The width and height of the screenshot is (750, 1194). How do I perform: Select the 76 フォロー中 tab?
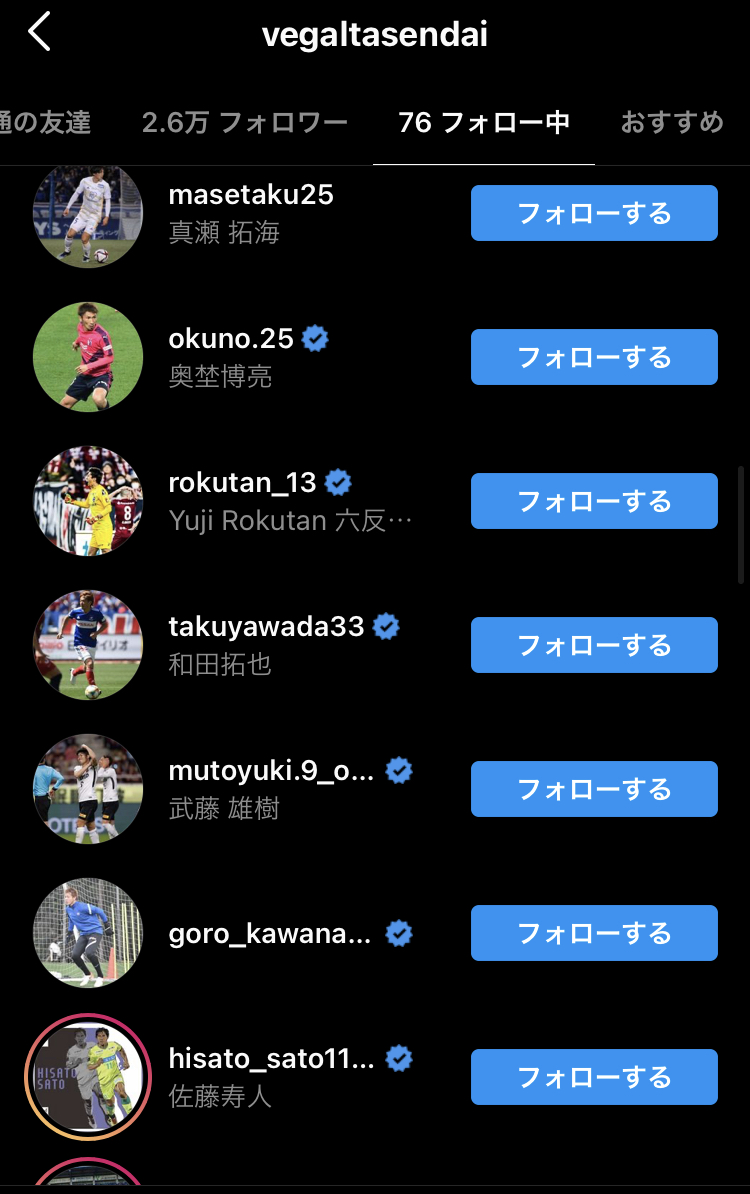point(484,123)
